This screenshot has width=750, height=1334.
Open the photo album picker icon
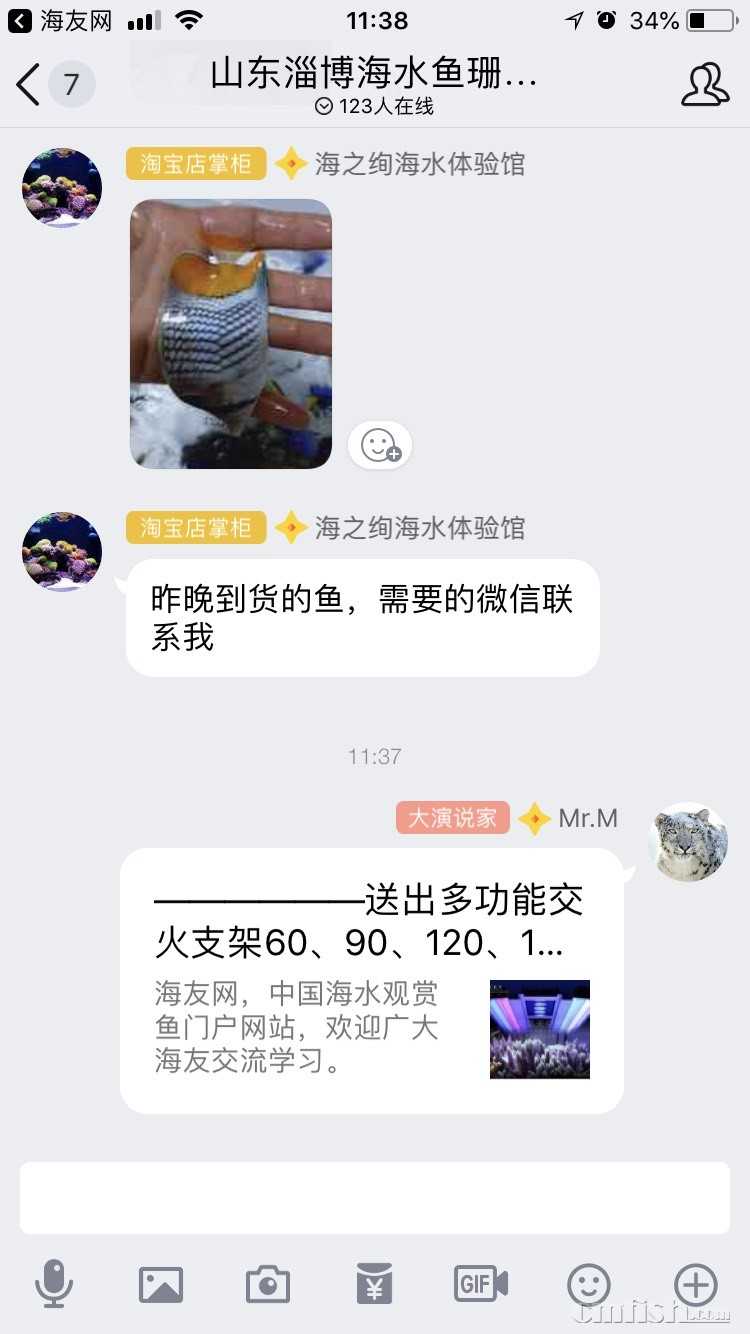[161, 1287]
